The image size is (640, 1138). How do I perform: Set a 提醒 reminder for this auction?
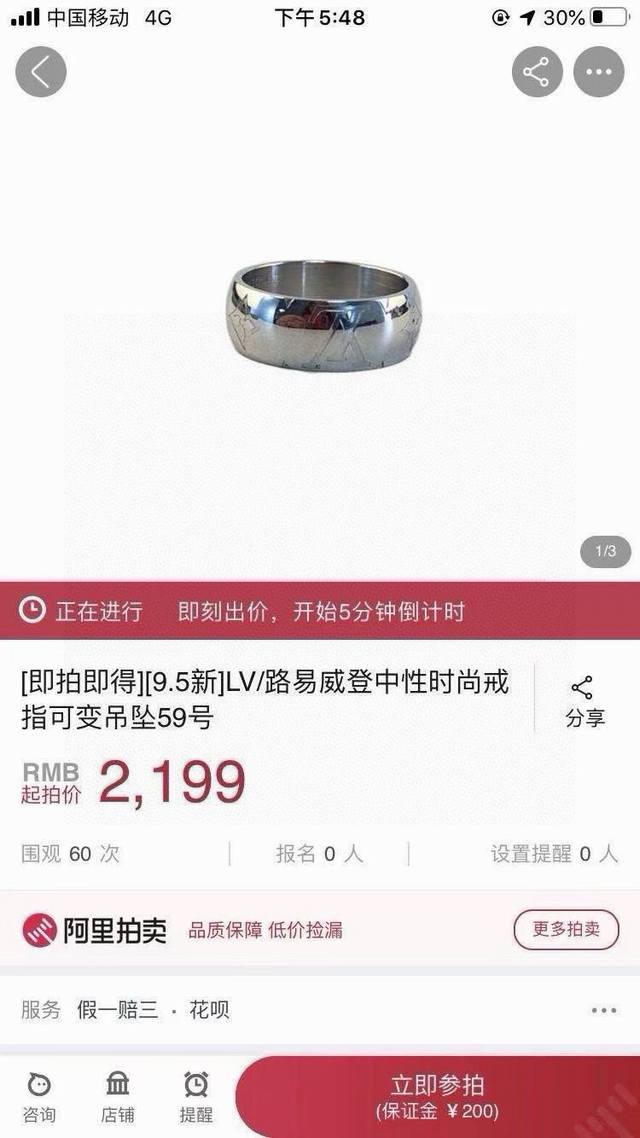[x=196, y=1096]
